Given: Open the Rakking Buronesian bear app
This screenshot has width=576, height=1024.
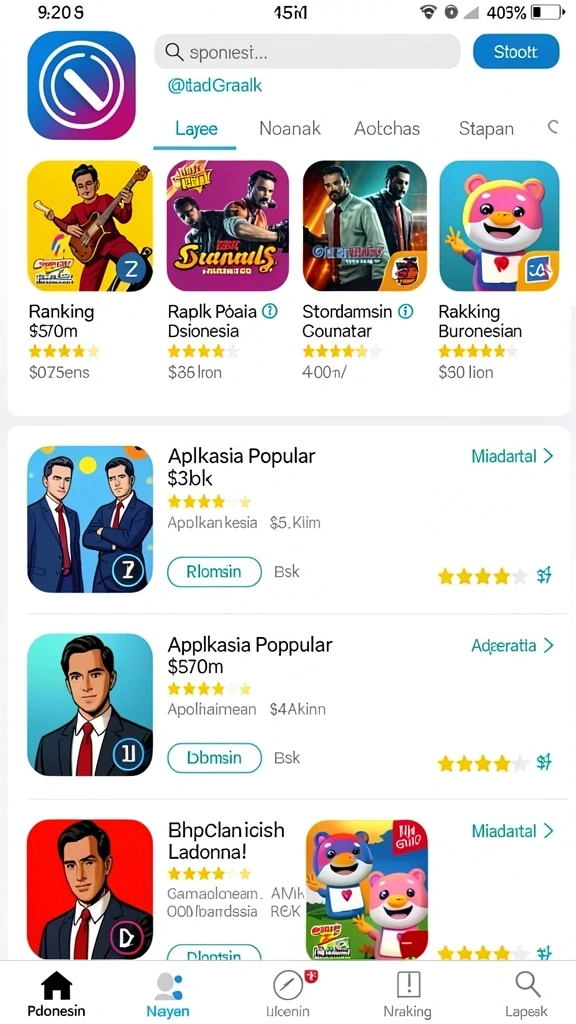Looking at the screenshot, I should coord(499,270).
